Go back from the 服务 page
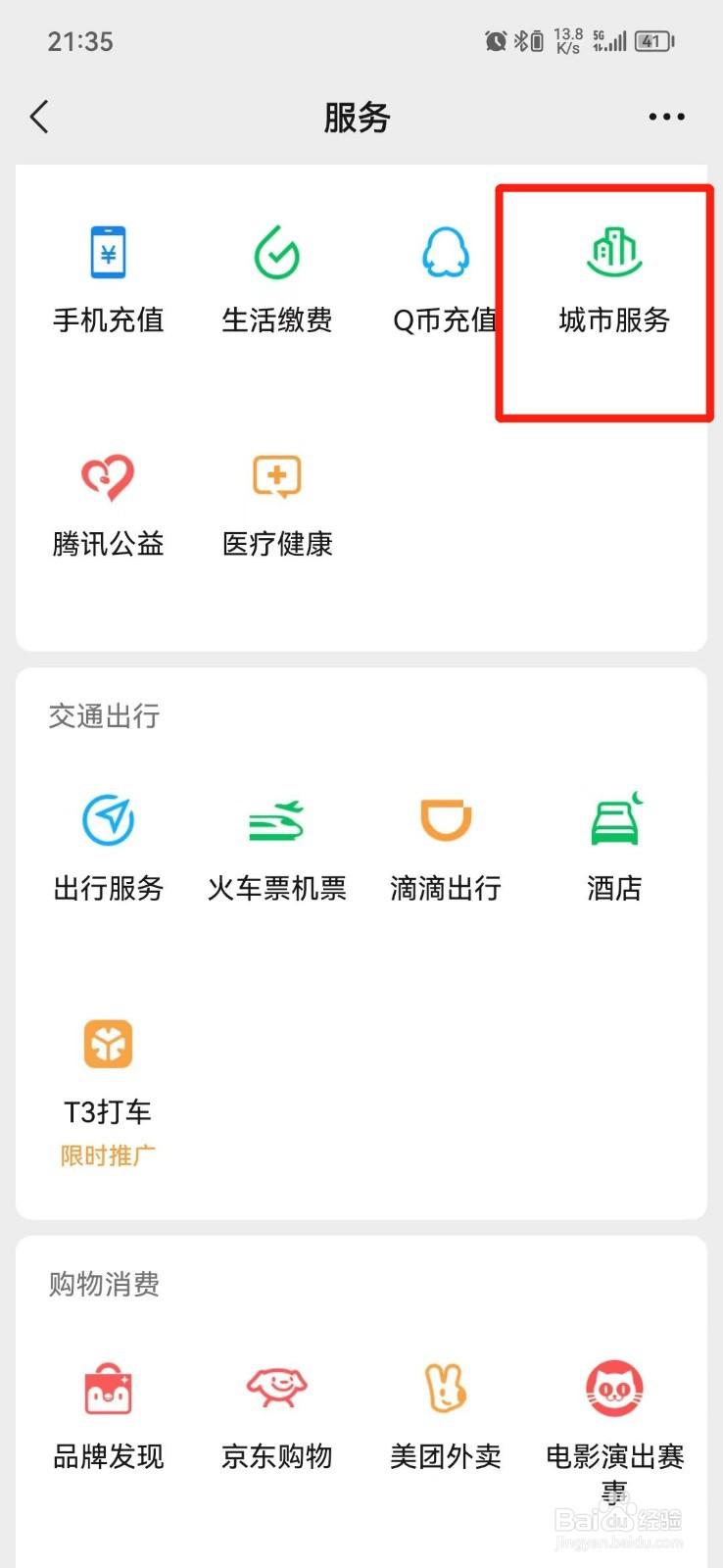This screenshot has width=723, height=1568. point(39,117)
